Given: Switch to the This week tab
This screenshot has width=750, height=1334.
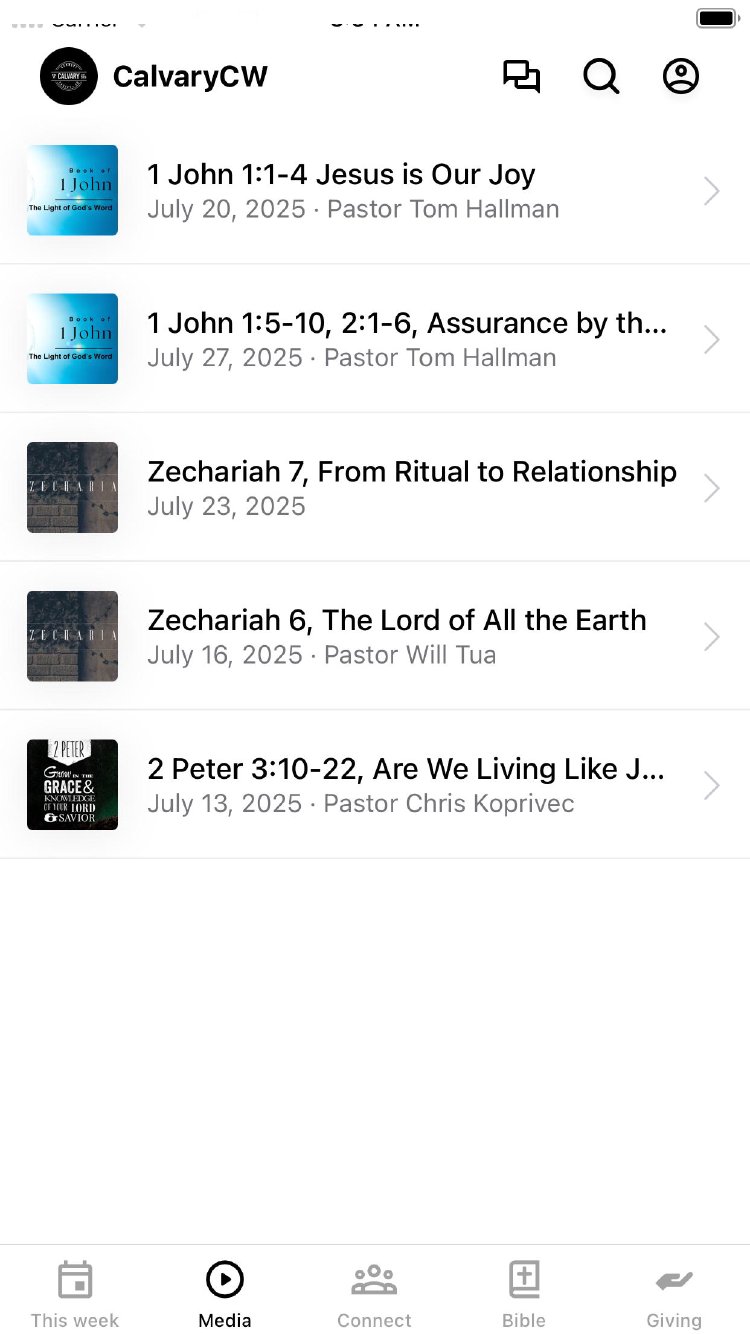Looking at the screenshot, I should coord(75,1294).
